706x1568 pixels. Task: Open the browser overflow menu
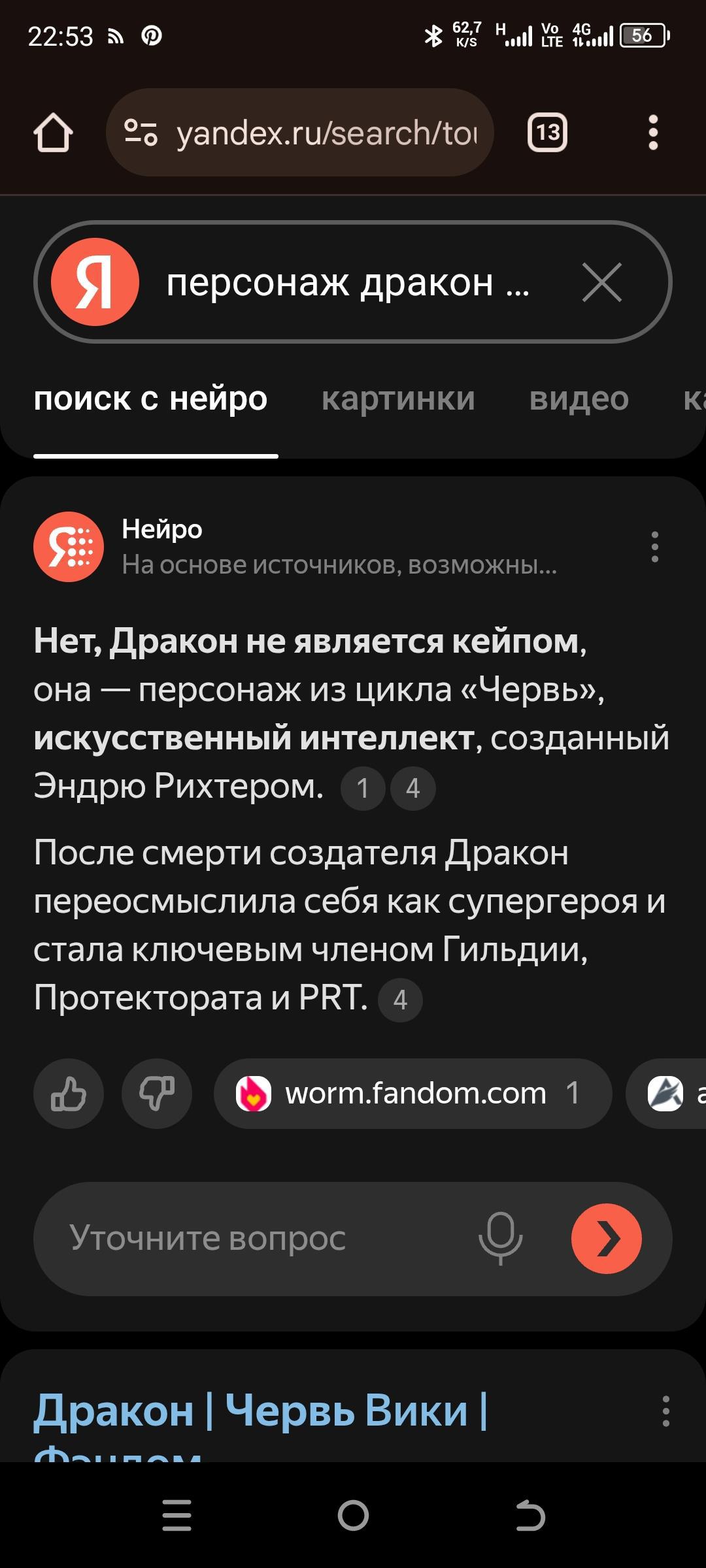[x=652, y=133]
